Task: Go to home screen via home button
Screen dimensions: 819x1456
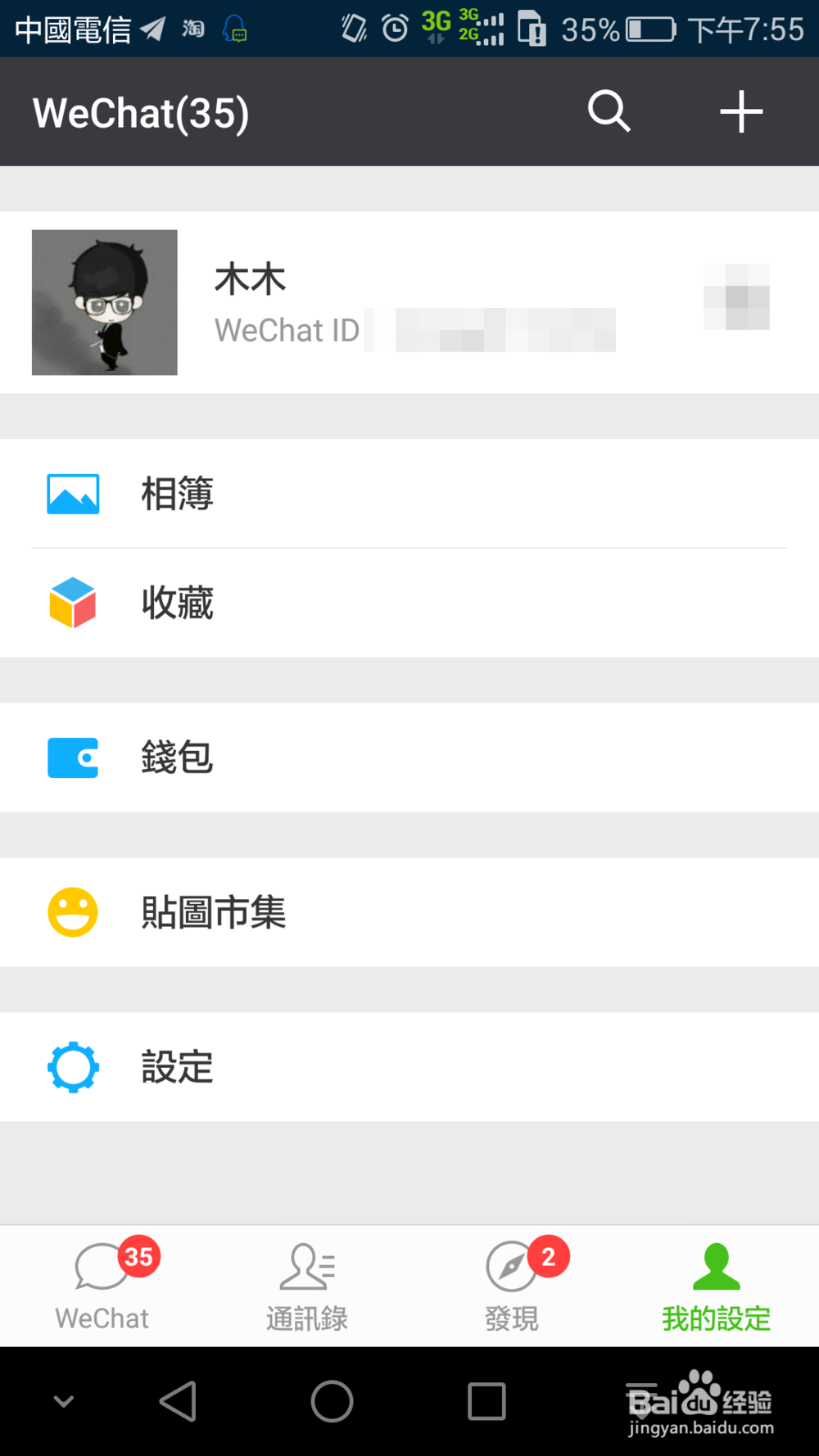Action: (x=332, y=1401)
